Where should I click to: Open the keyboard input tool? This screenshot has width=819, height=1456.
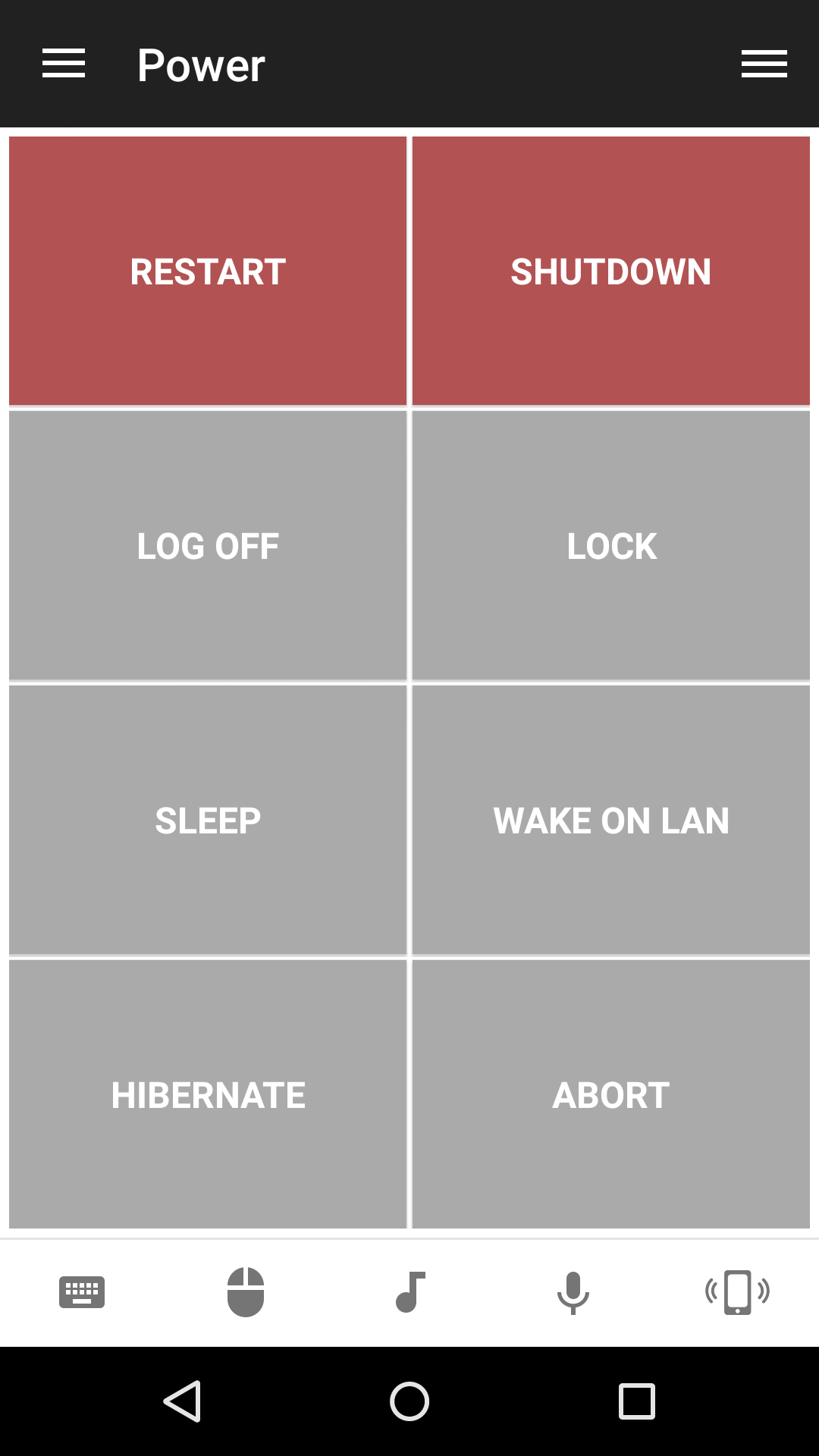(x=82, y=1292)
